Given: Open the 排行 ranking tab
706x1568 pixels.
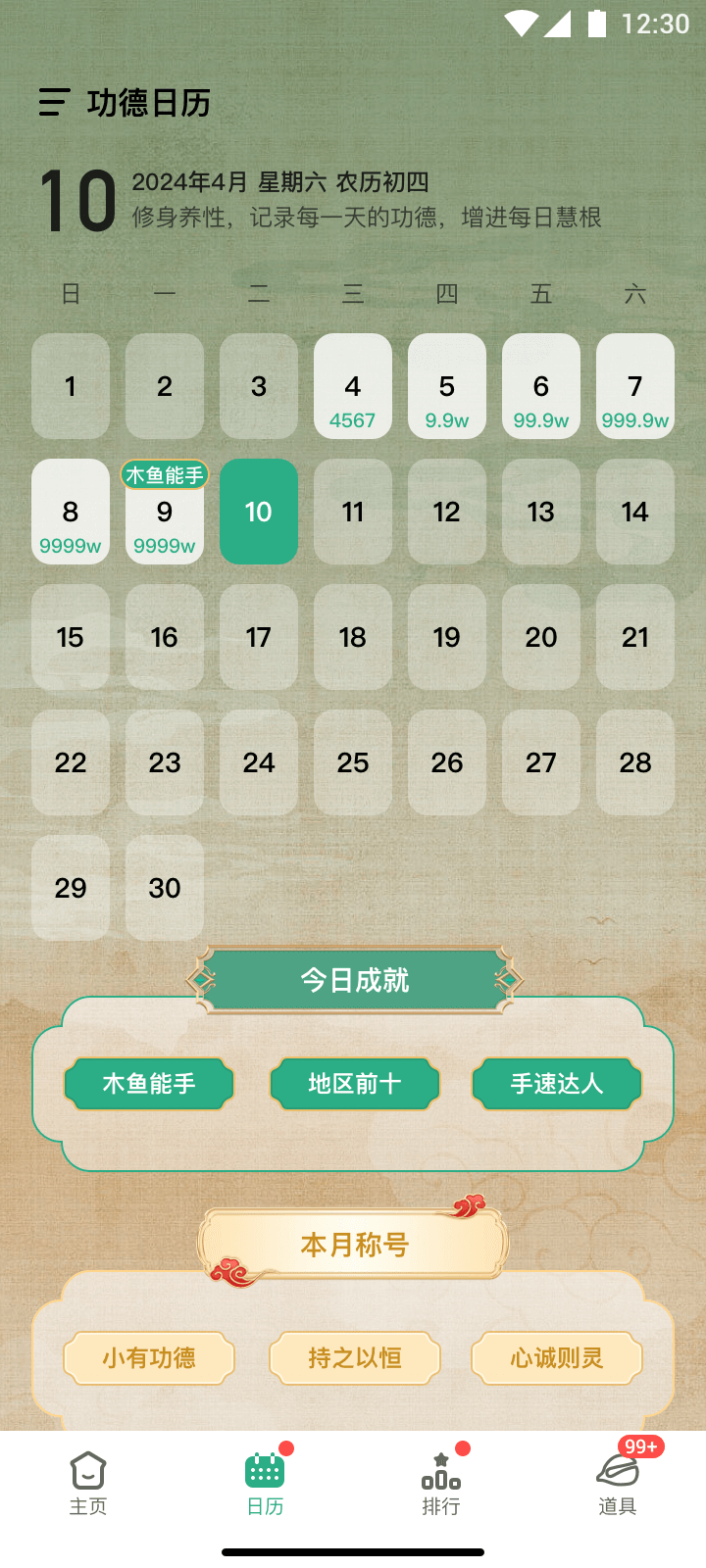Looking at the screenshot, I should tap(441, 1483).
